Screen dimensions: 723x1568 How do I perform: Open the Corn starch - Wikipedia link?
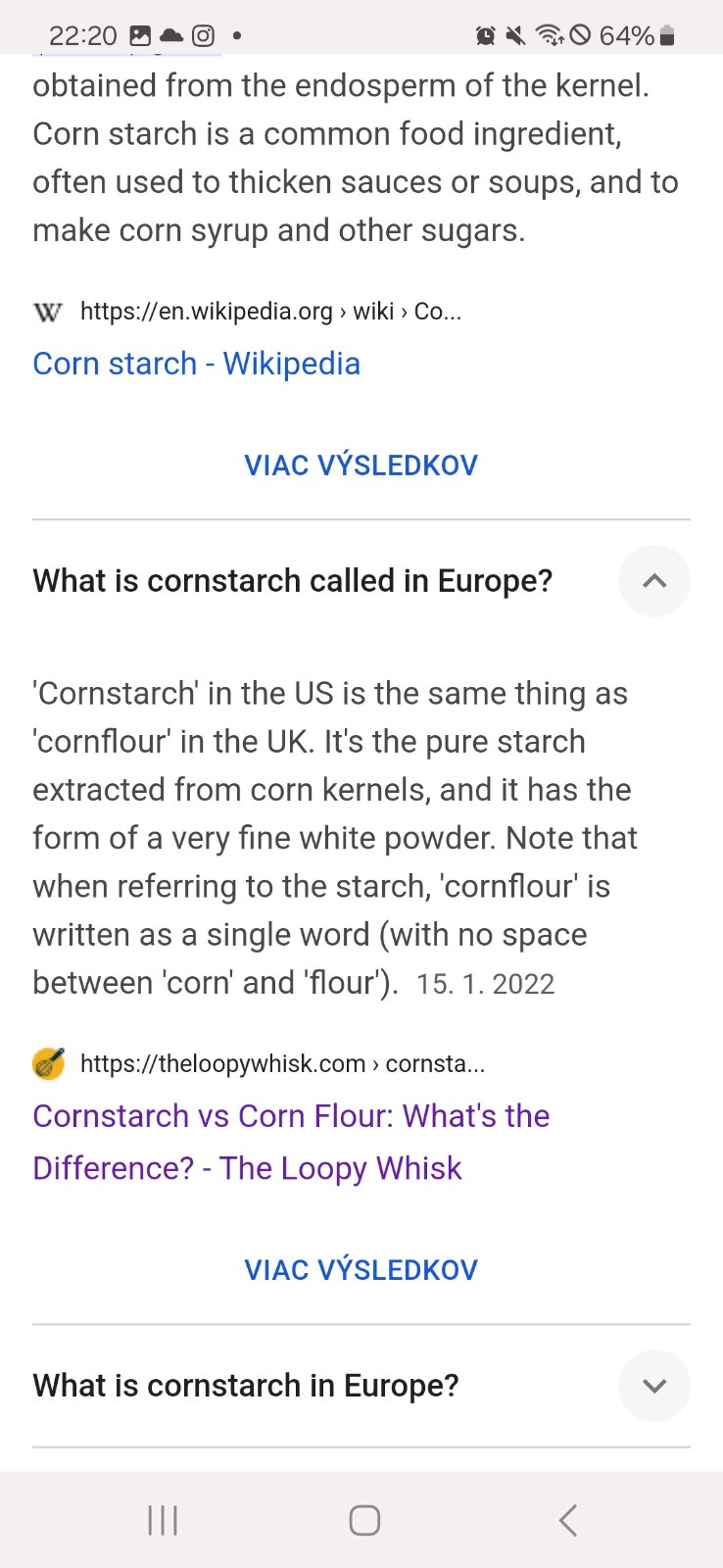point(196,364)
